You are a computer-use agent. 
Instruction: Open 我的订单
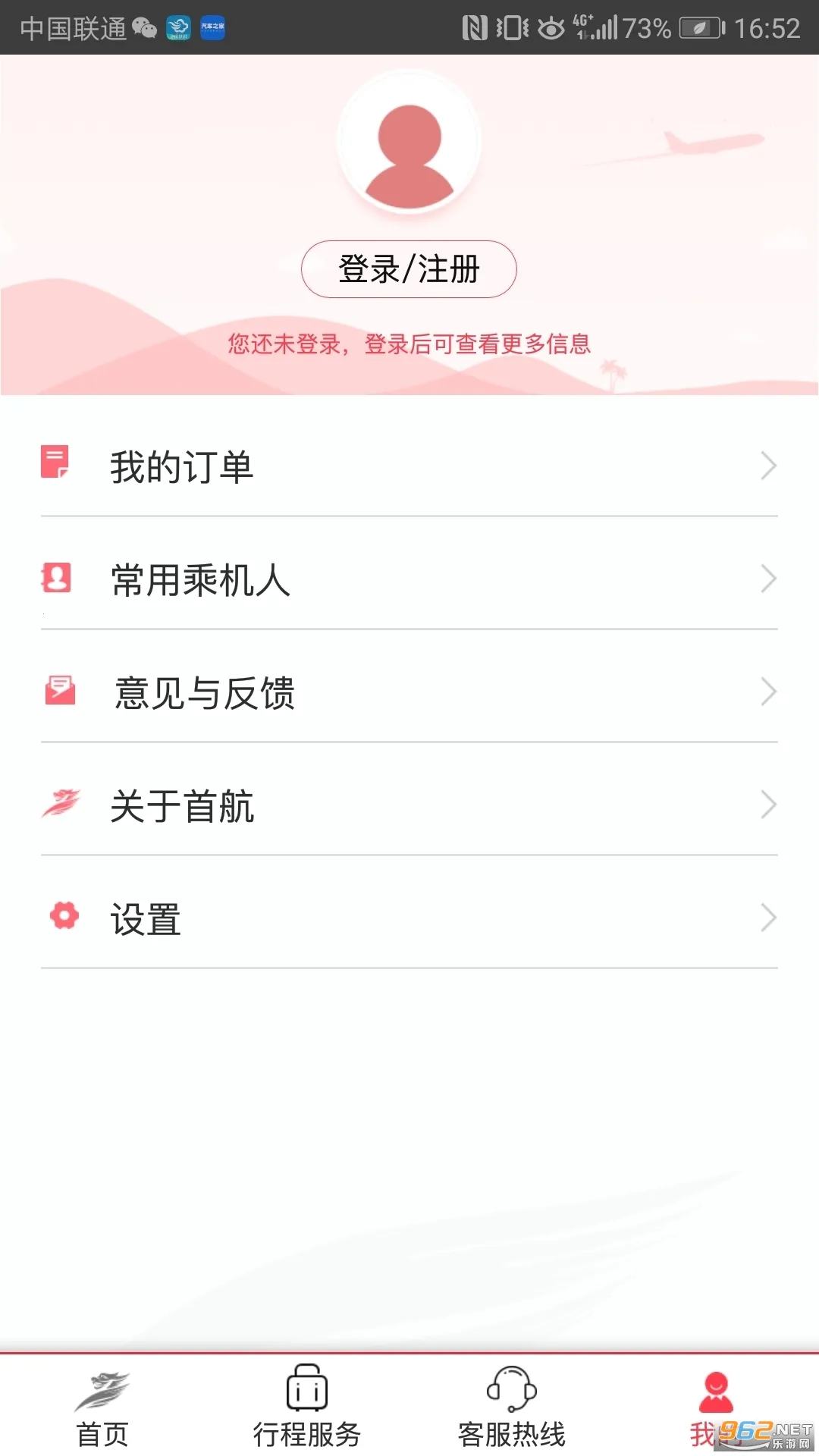point(409,466)
